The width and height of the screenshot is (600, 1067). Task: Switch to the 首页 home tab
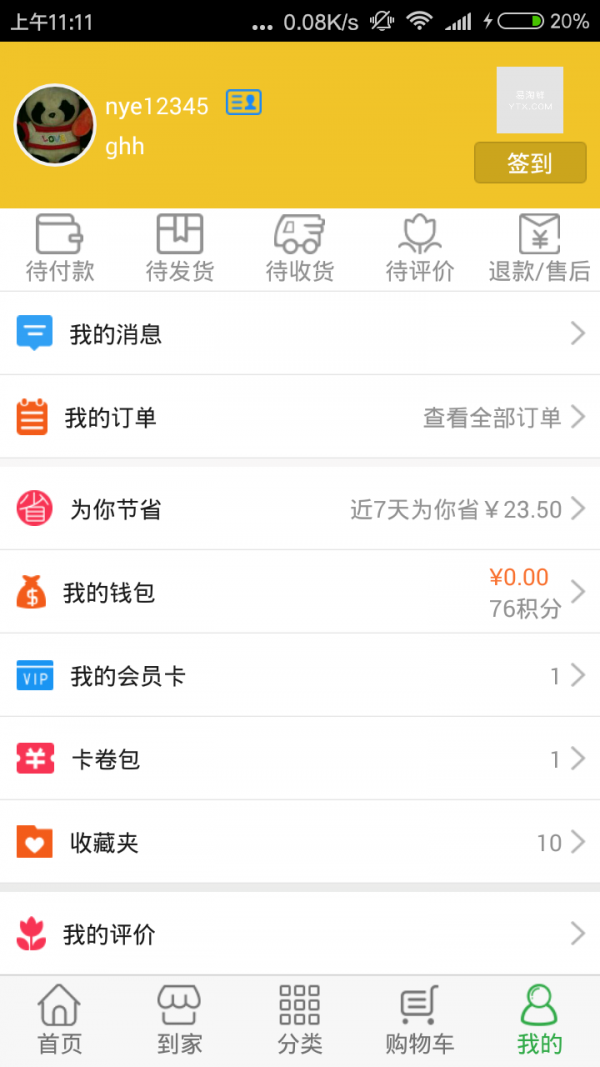[60, 1020]
